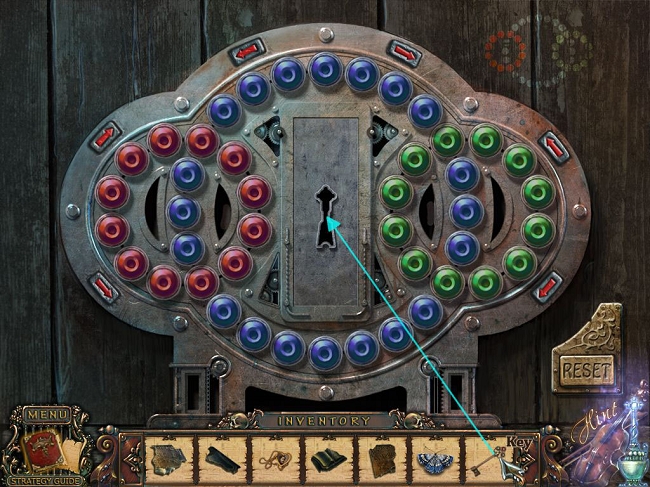Tap the lower arrow beside the red ring
Screen dimensions: 650x487
(x=103, y=289)
